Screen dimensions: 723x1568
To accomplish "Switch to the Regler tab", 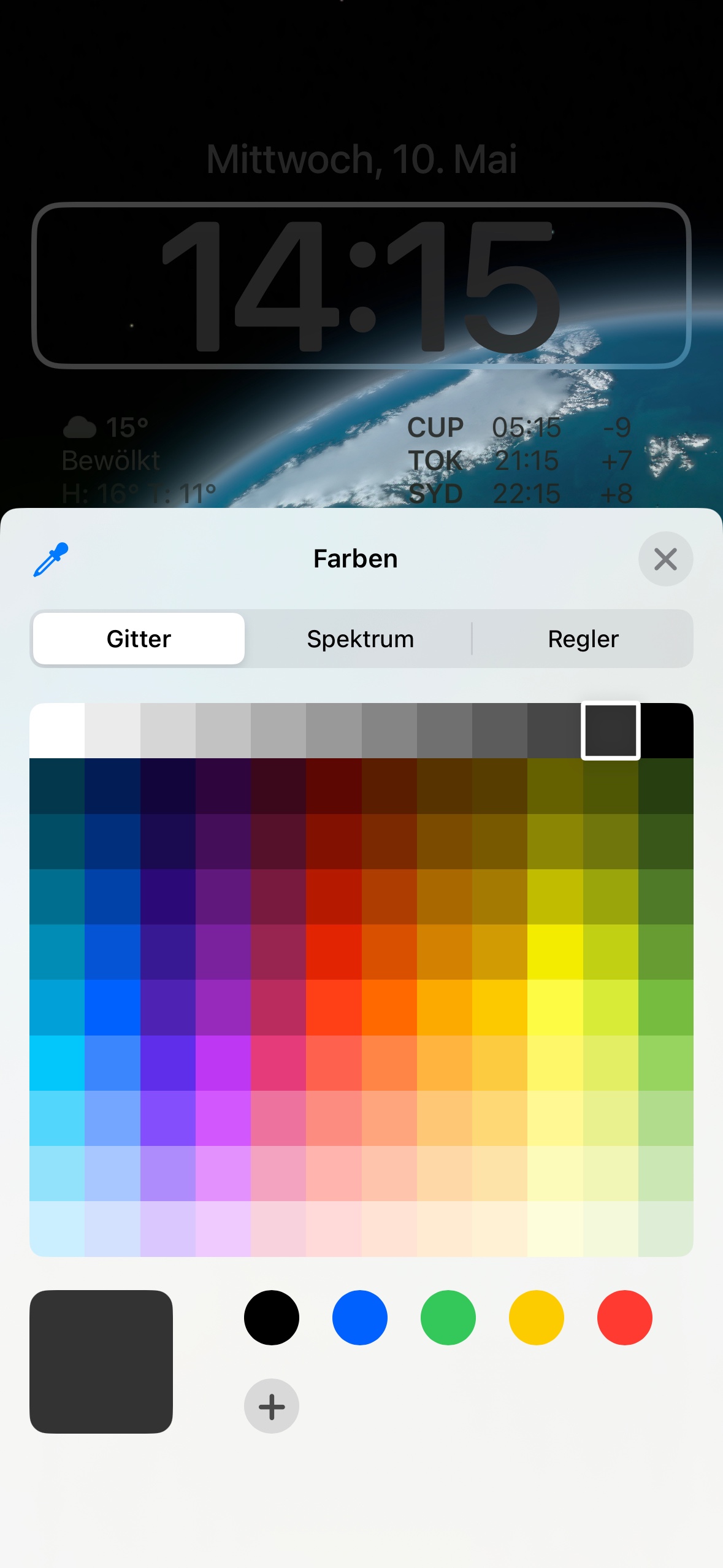I will 583,639.
